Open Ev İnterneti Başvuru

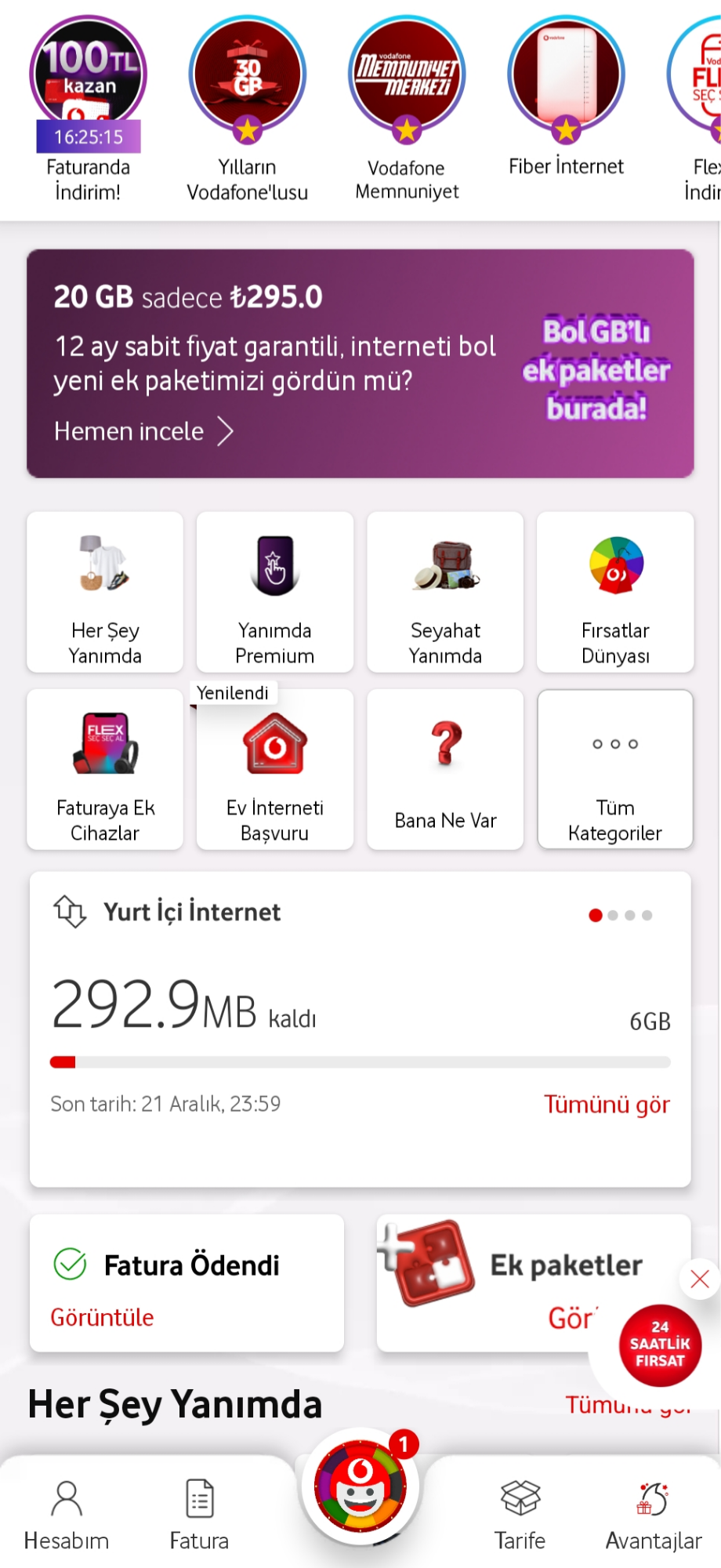[x=275, y=770]
